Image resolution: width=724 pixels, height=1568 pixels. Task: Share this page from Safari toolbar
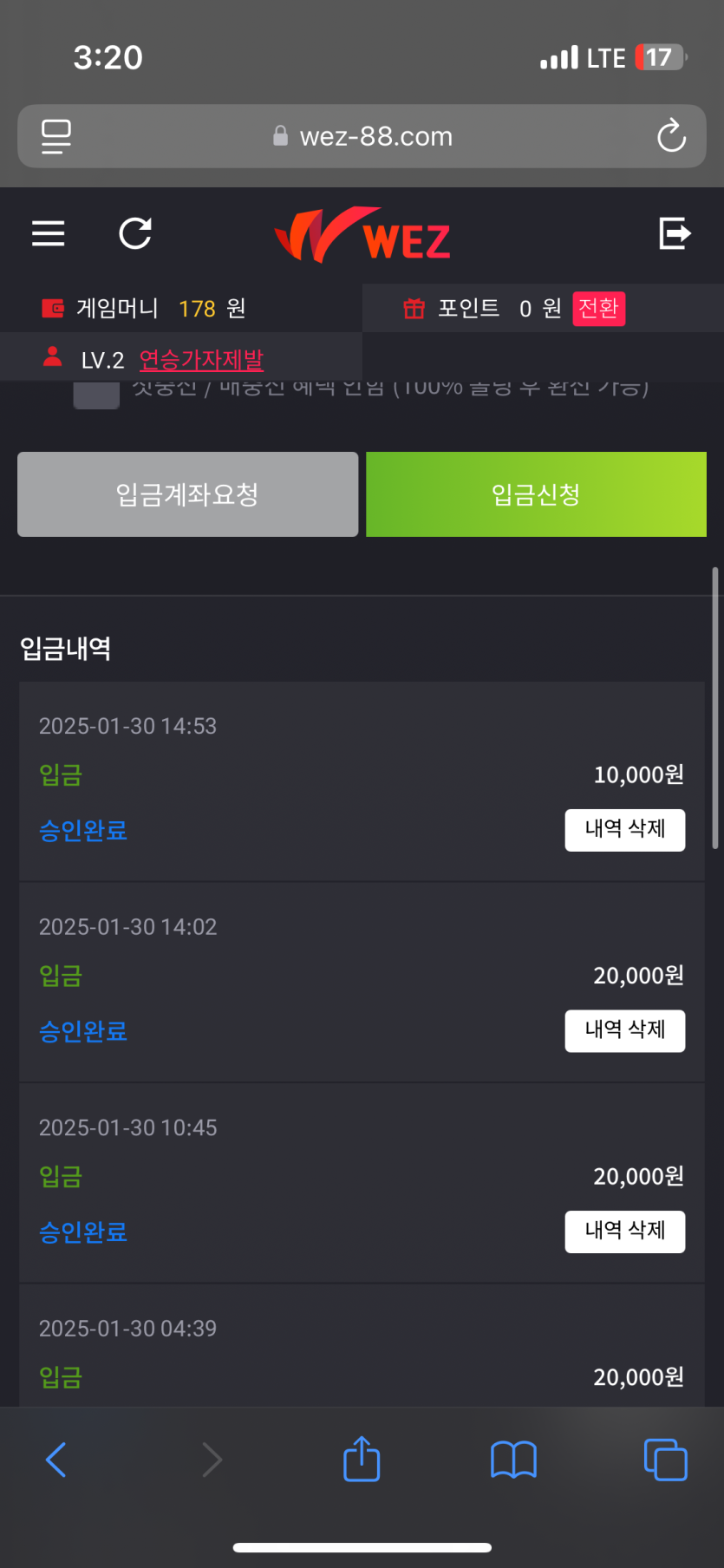click(362, 1460)
